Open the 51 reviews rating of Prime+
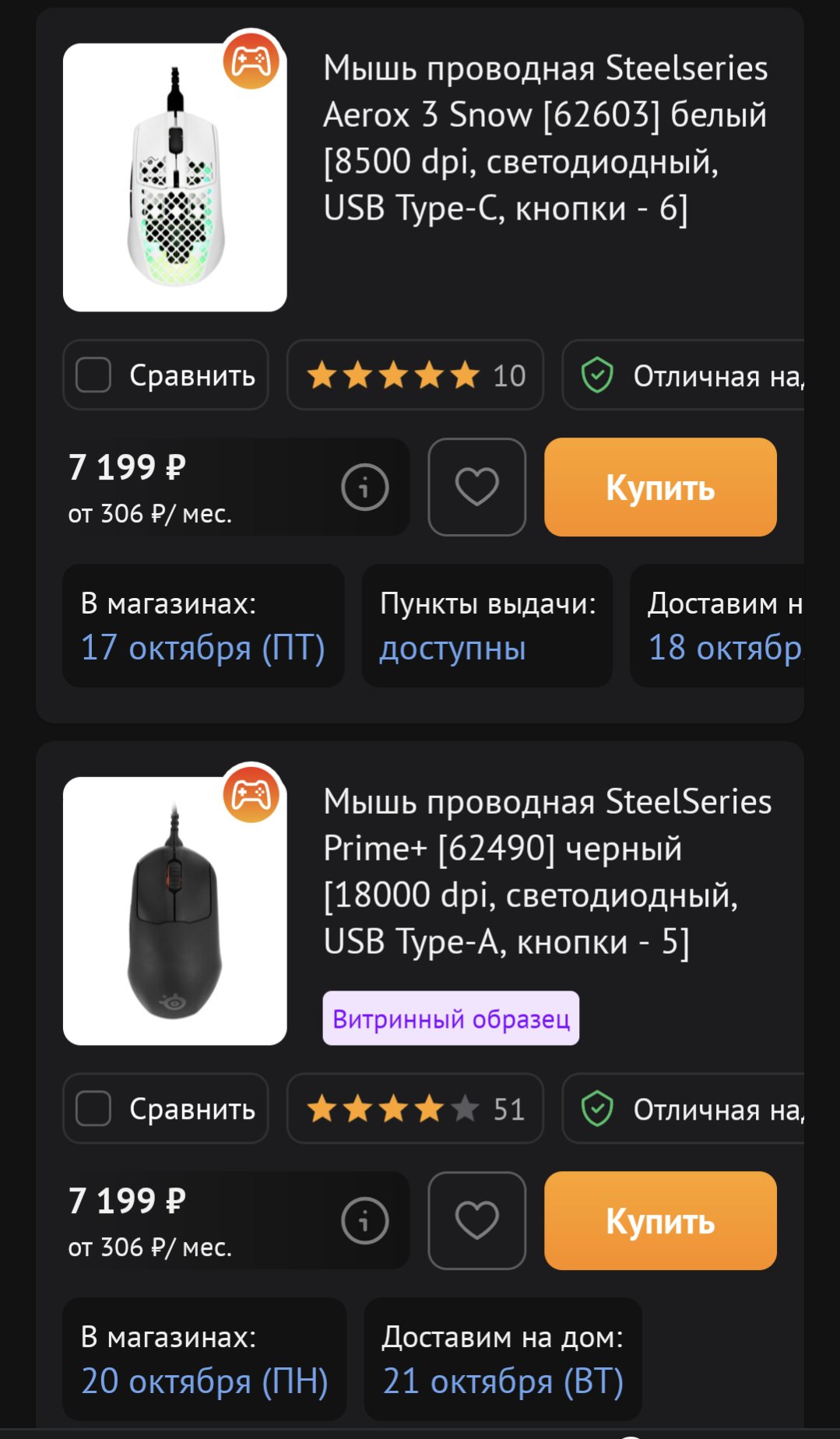This screenshot has height=1439, width=840. click(x=415, y=1109)
